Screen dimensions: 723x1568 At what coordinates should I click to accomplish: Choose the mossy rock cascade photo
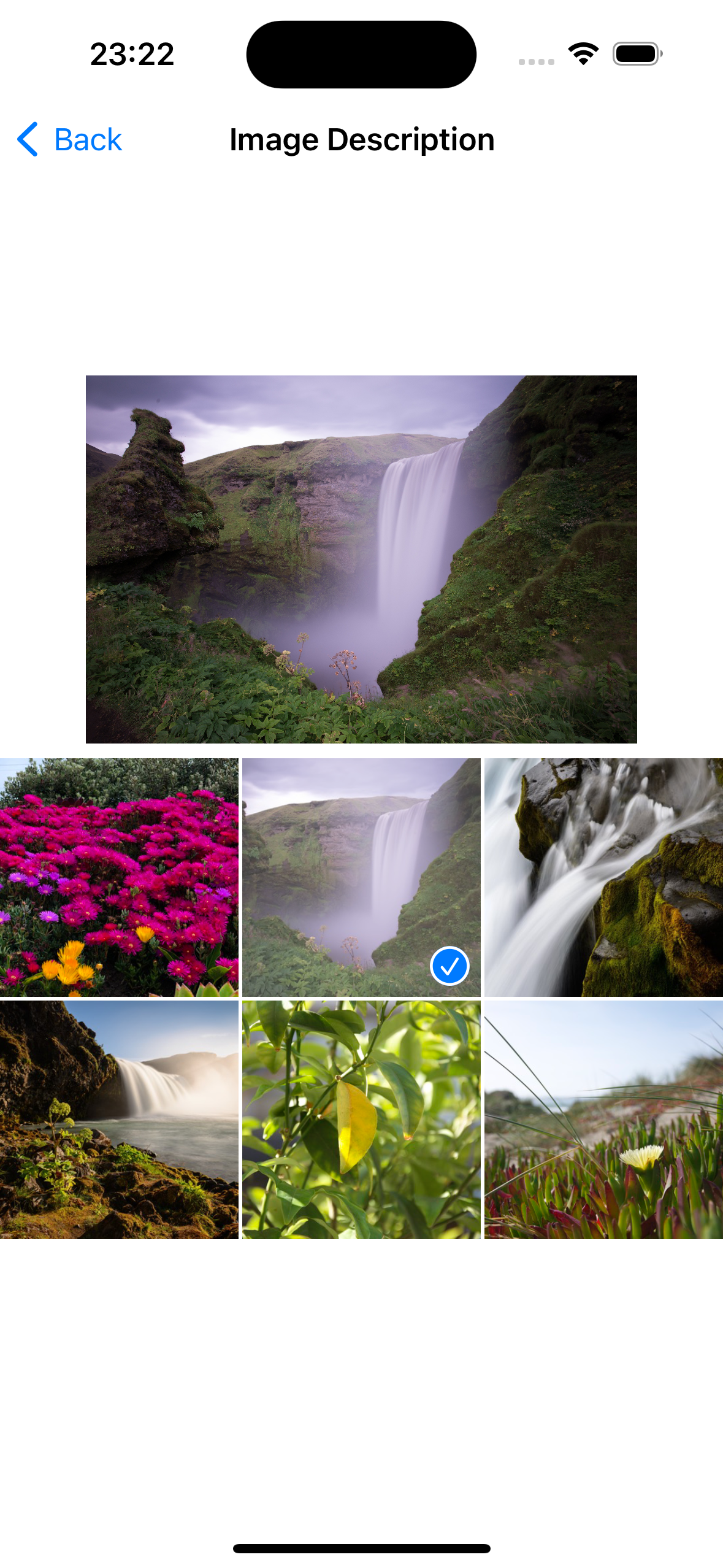tap(603, 877)
